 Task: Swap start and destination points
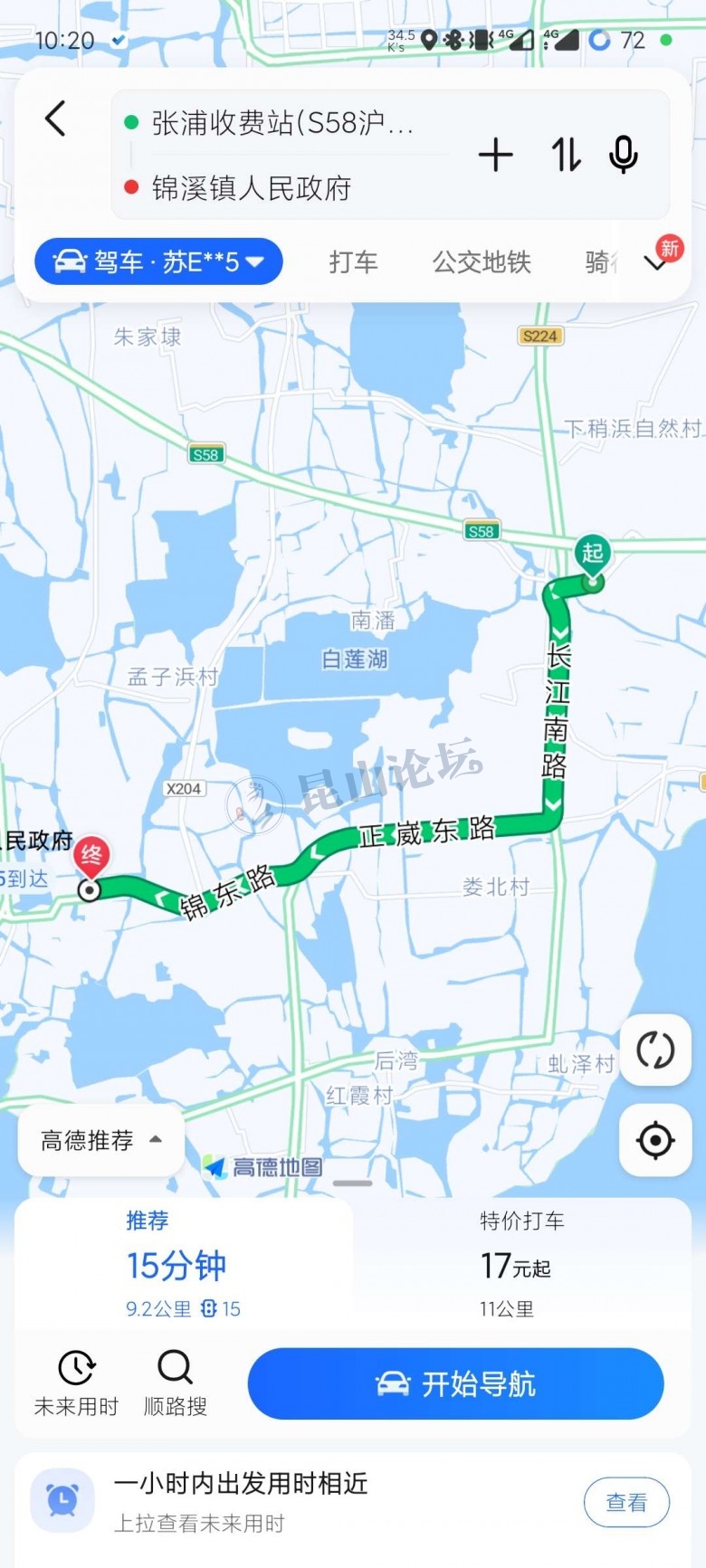[x=566, y=156]
